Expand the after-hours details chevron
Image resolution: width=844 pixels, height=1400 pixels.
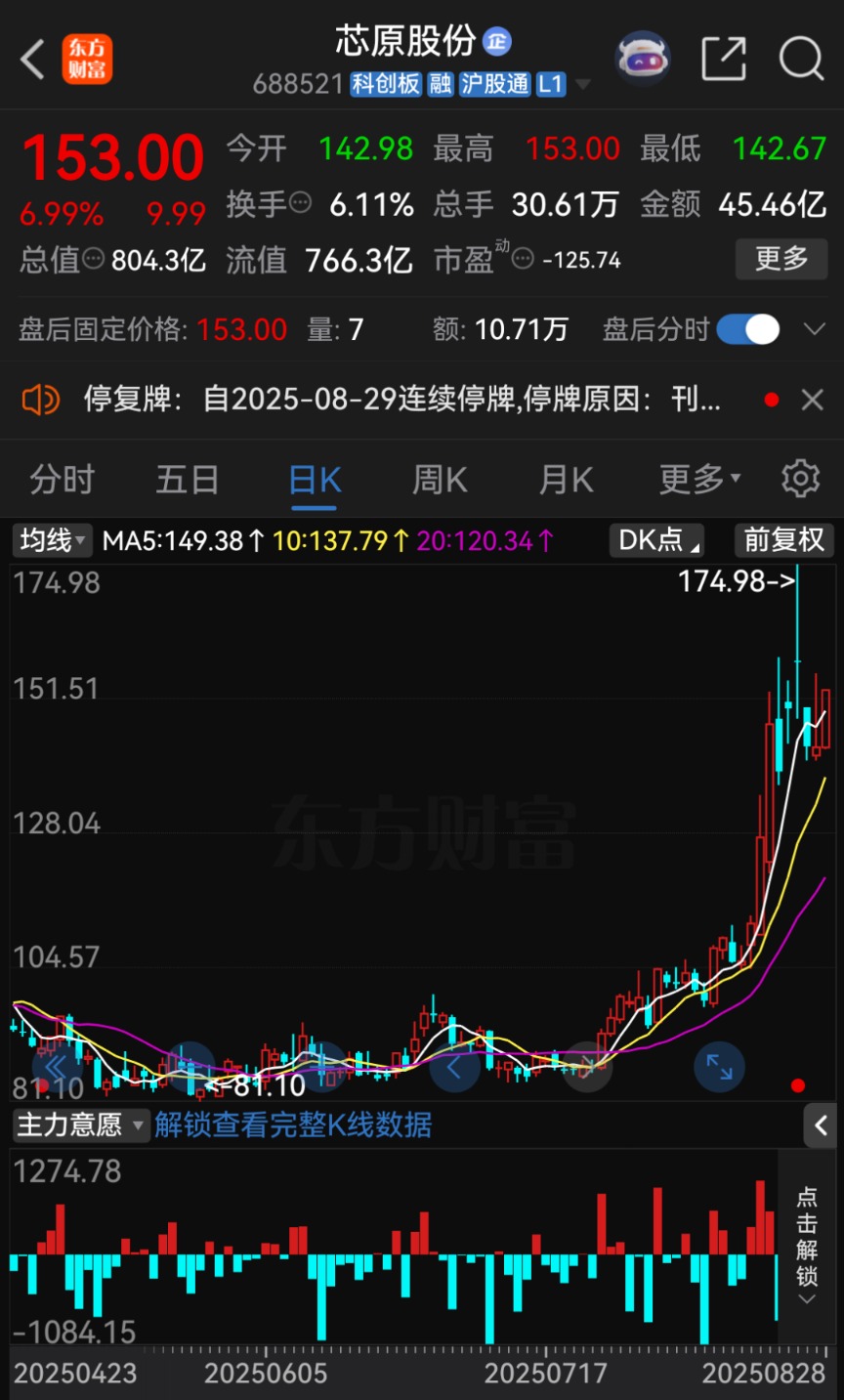pyautogui.click(x=814, y=329)
